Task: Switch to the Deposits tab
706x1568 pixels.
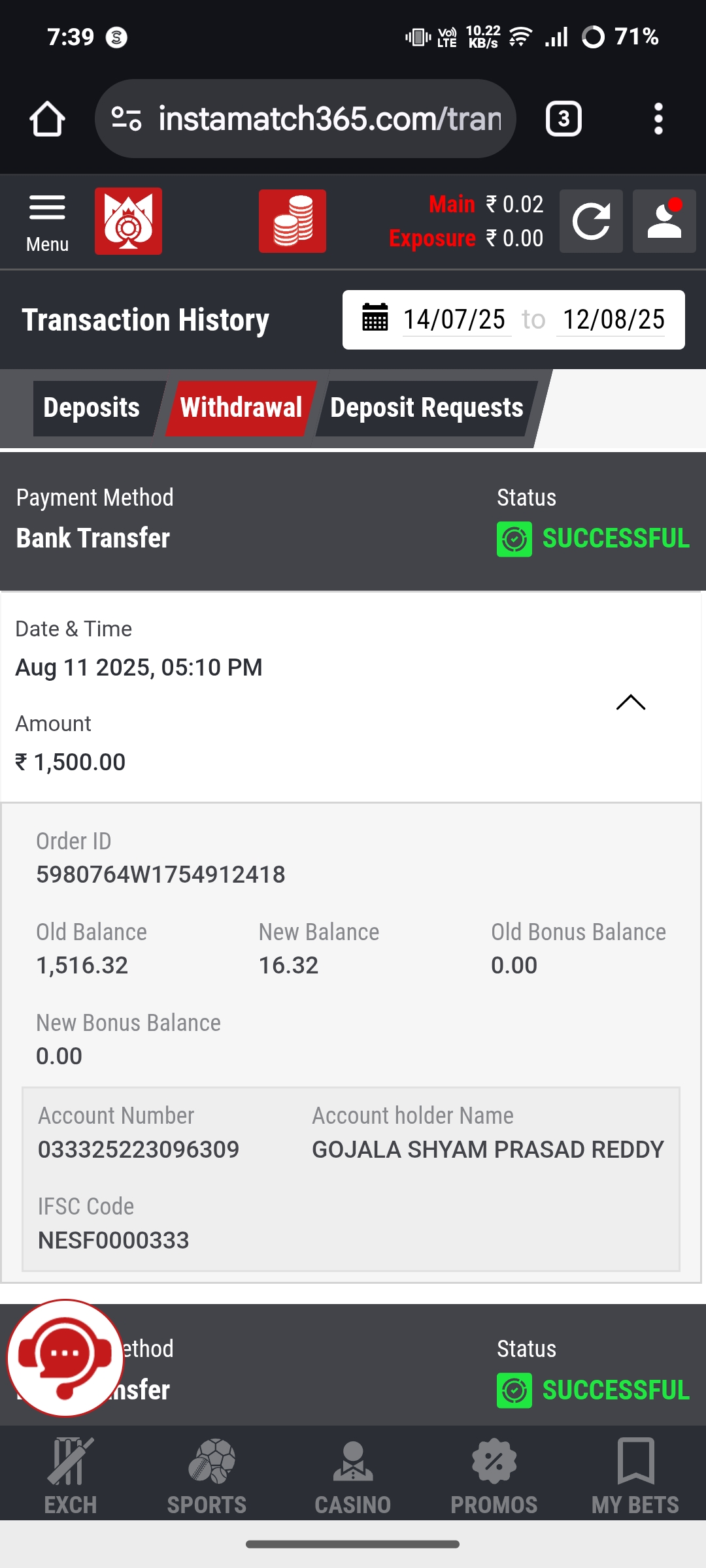Action: coord(92,408)
